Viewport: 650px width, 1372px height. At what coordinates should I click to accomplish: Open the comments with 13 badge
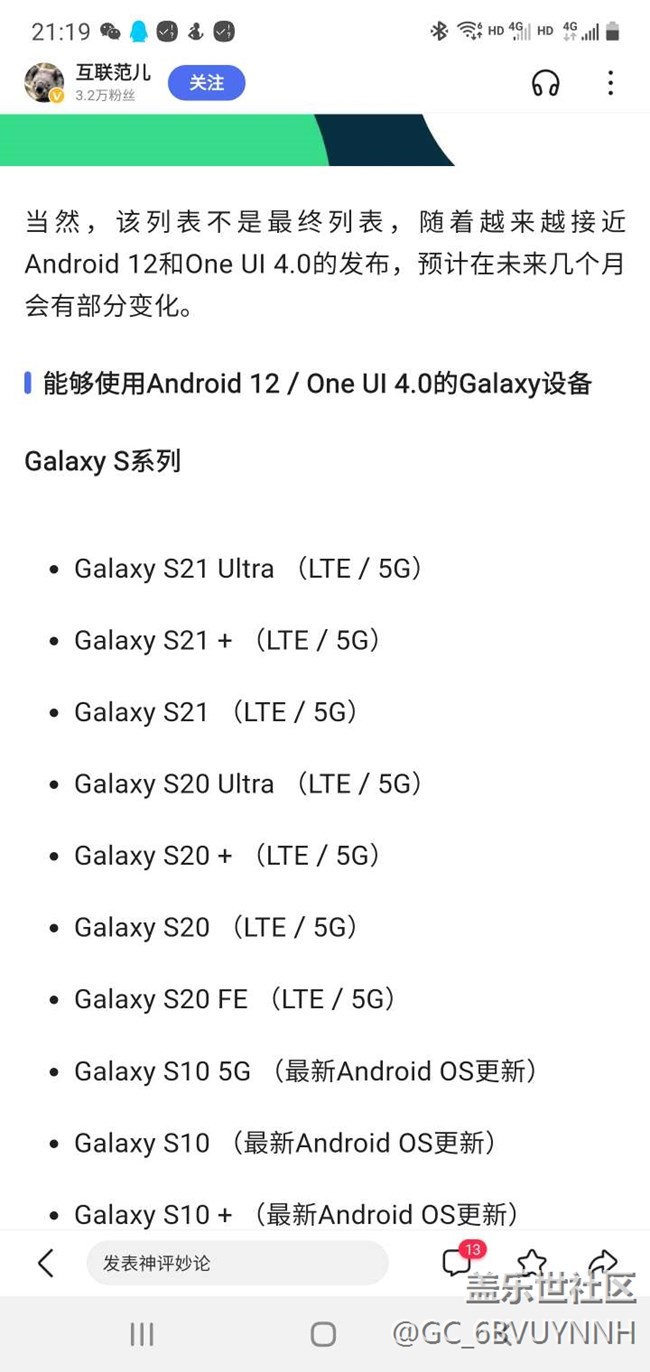pos(458,1261)
